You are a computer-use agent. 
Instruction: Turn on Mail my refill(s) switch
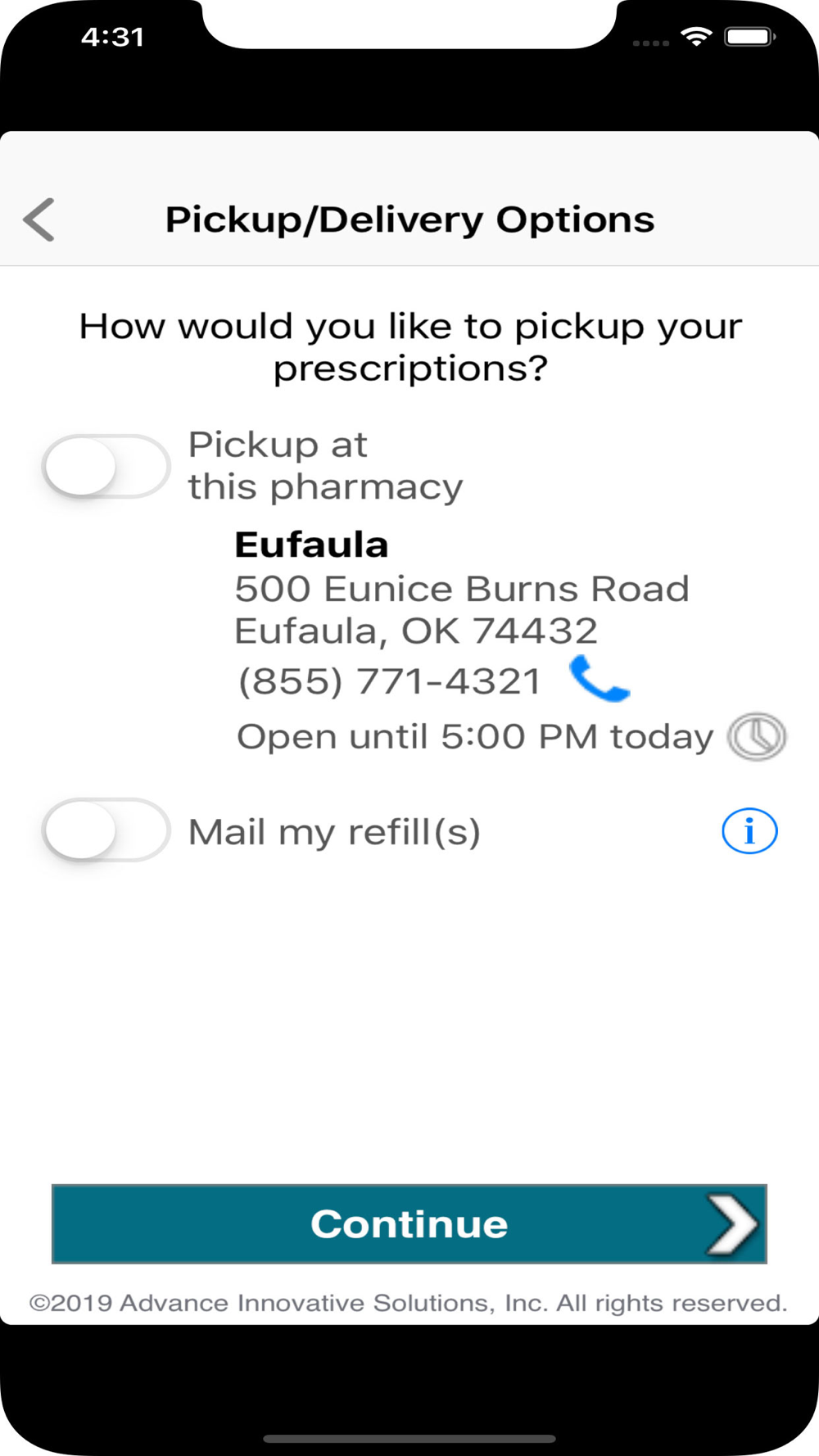(x=106, y=830)
